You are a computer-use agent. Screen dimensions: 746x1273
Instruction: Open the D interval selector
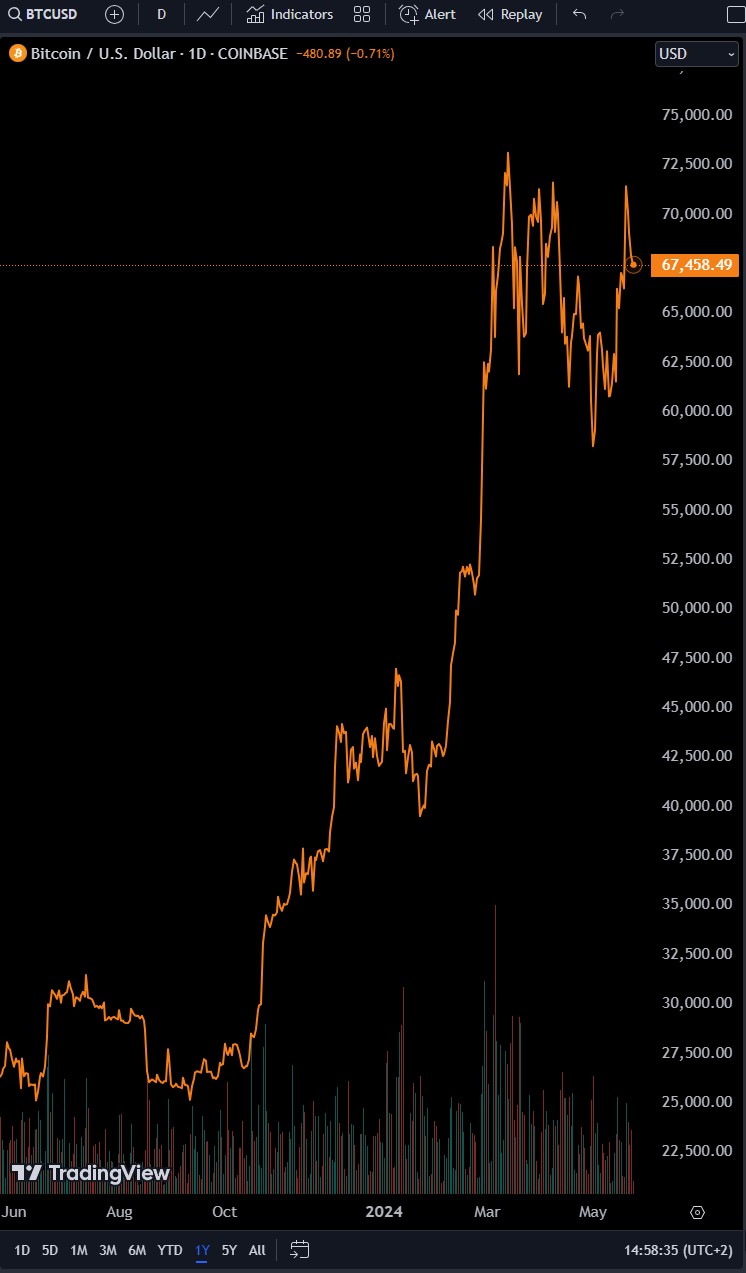click(x=161, y=14)
